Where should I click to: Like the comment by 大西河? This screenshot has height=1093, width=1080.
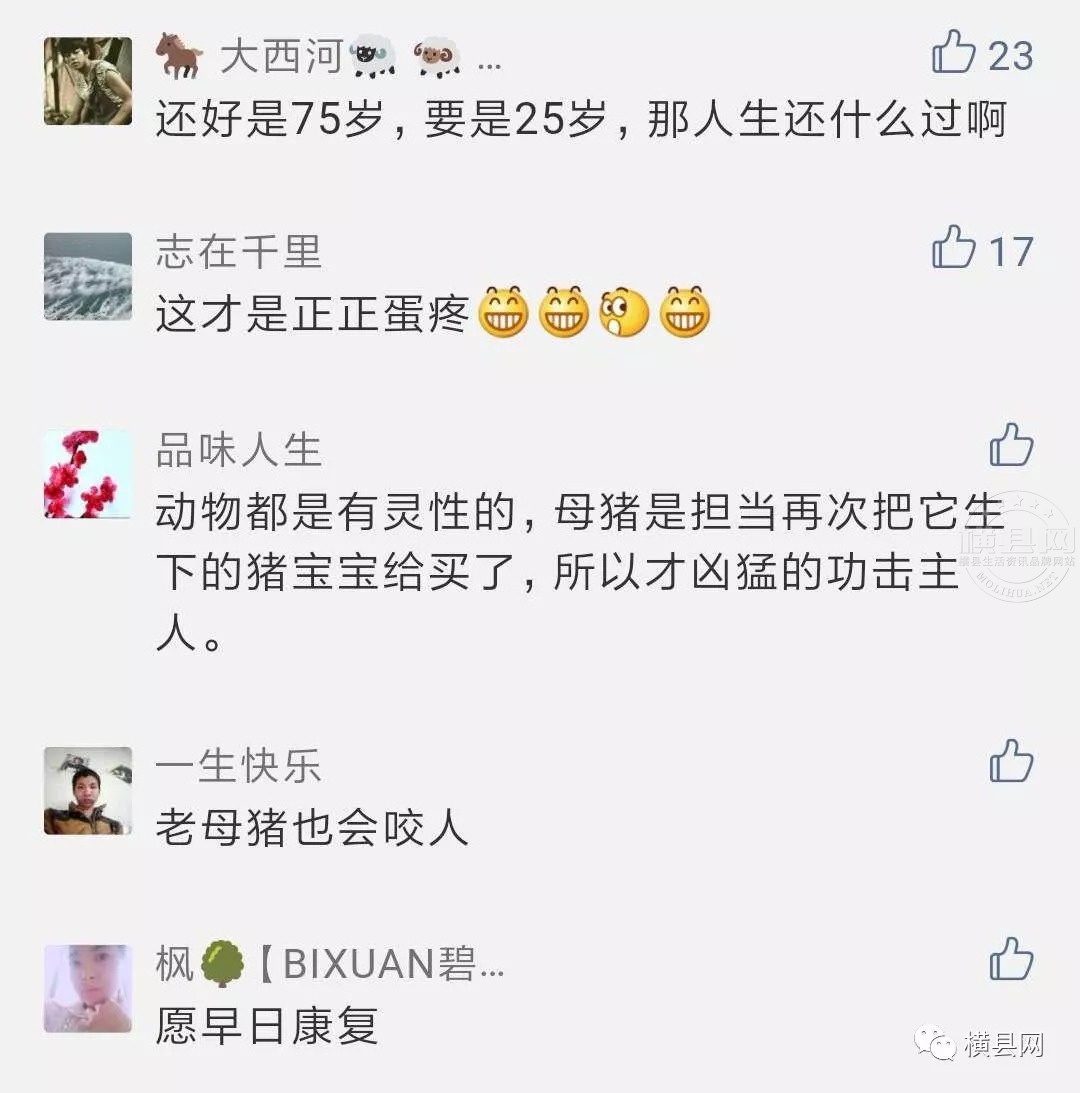953,52
